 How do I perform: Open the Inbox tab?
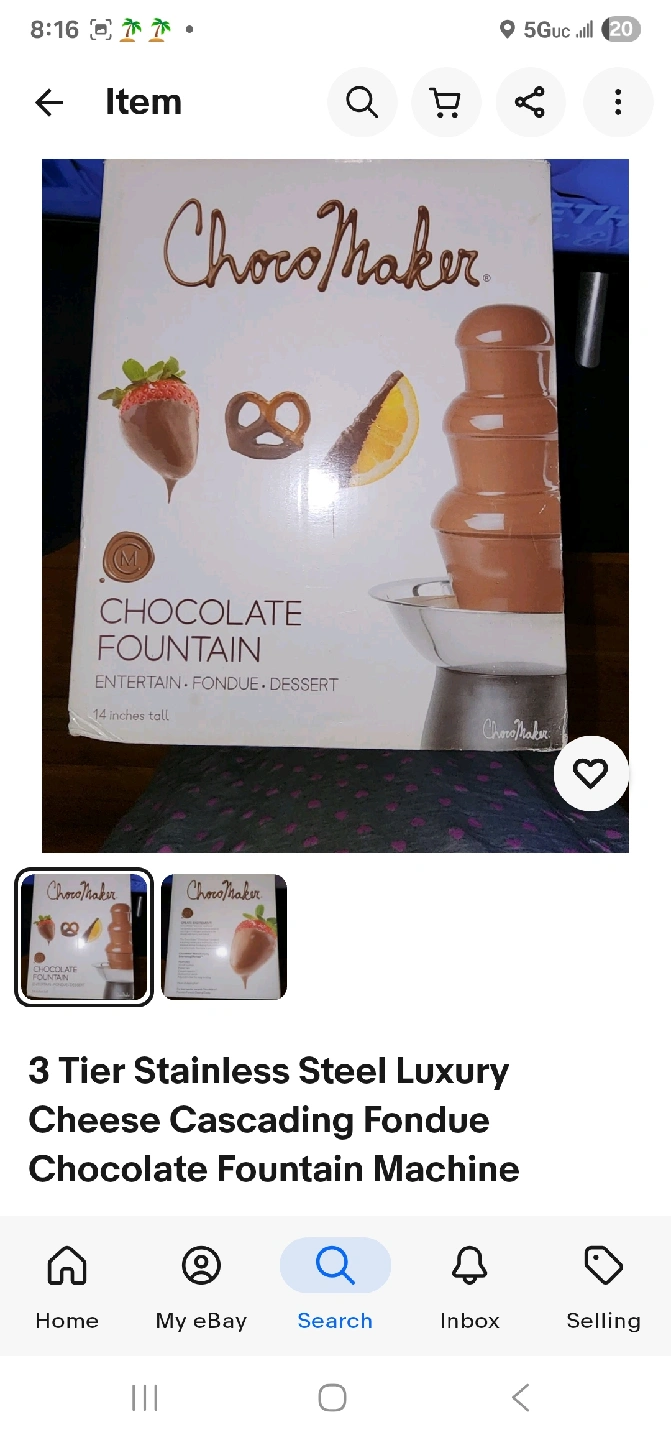[469, 1287]
